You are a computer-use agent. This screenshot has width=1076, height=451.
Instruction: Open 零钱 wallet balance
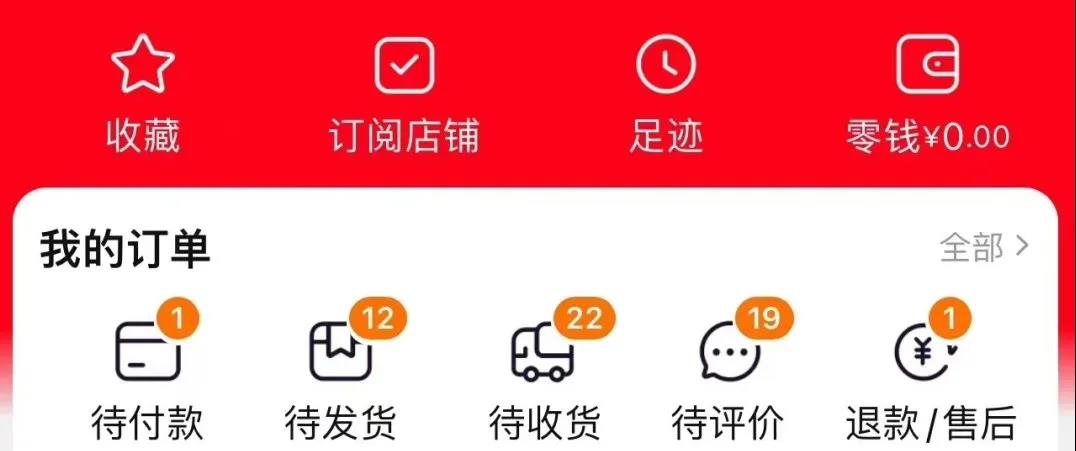point(928,95)
